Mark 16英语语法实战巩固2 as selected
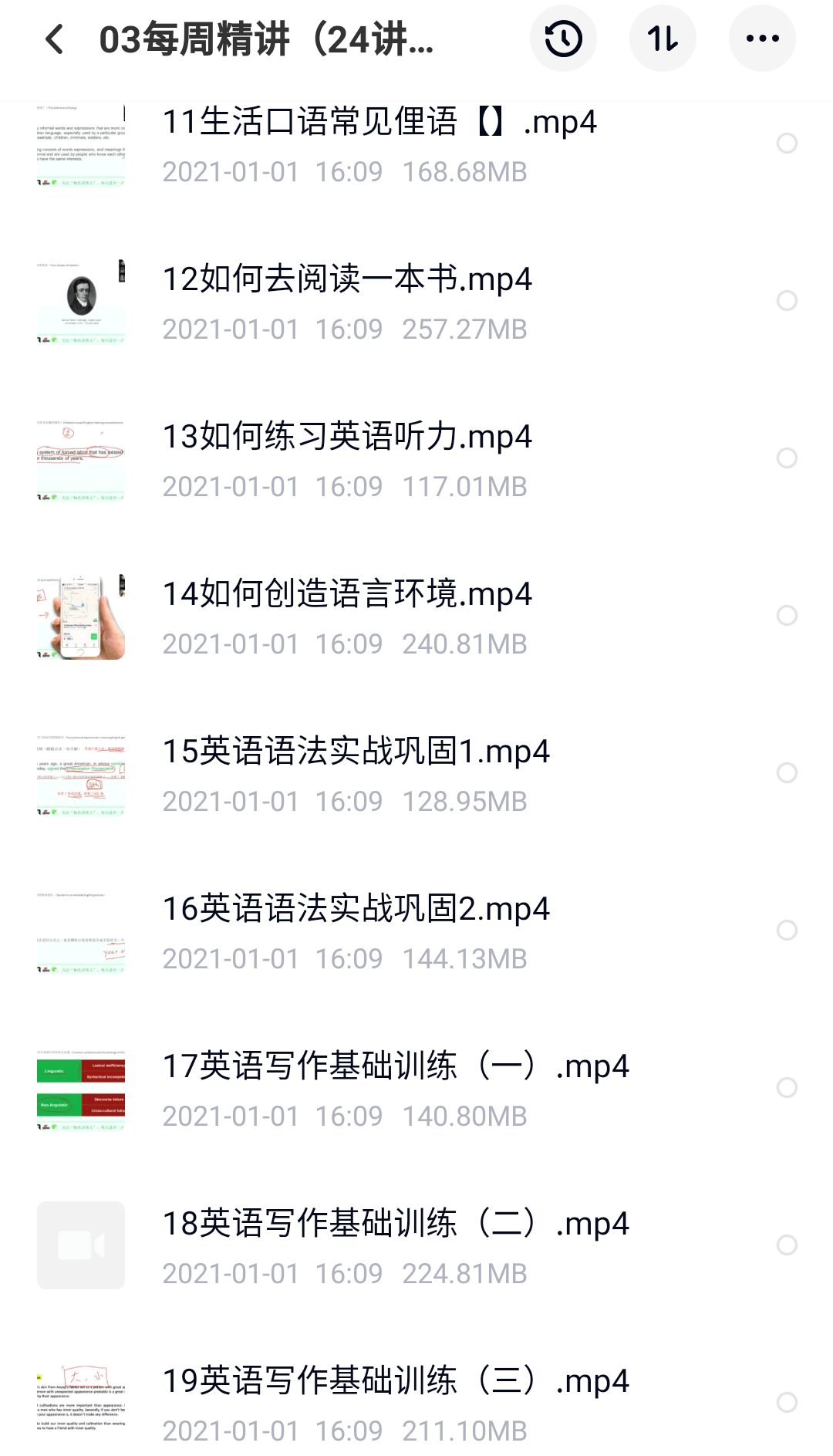The width and height of the screenshot is (833, 1456). click(x=787, y=931)
